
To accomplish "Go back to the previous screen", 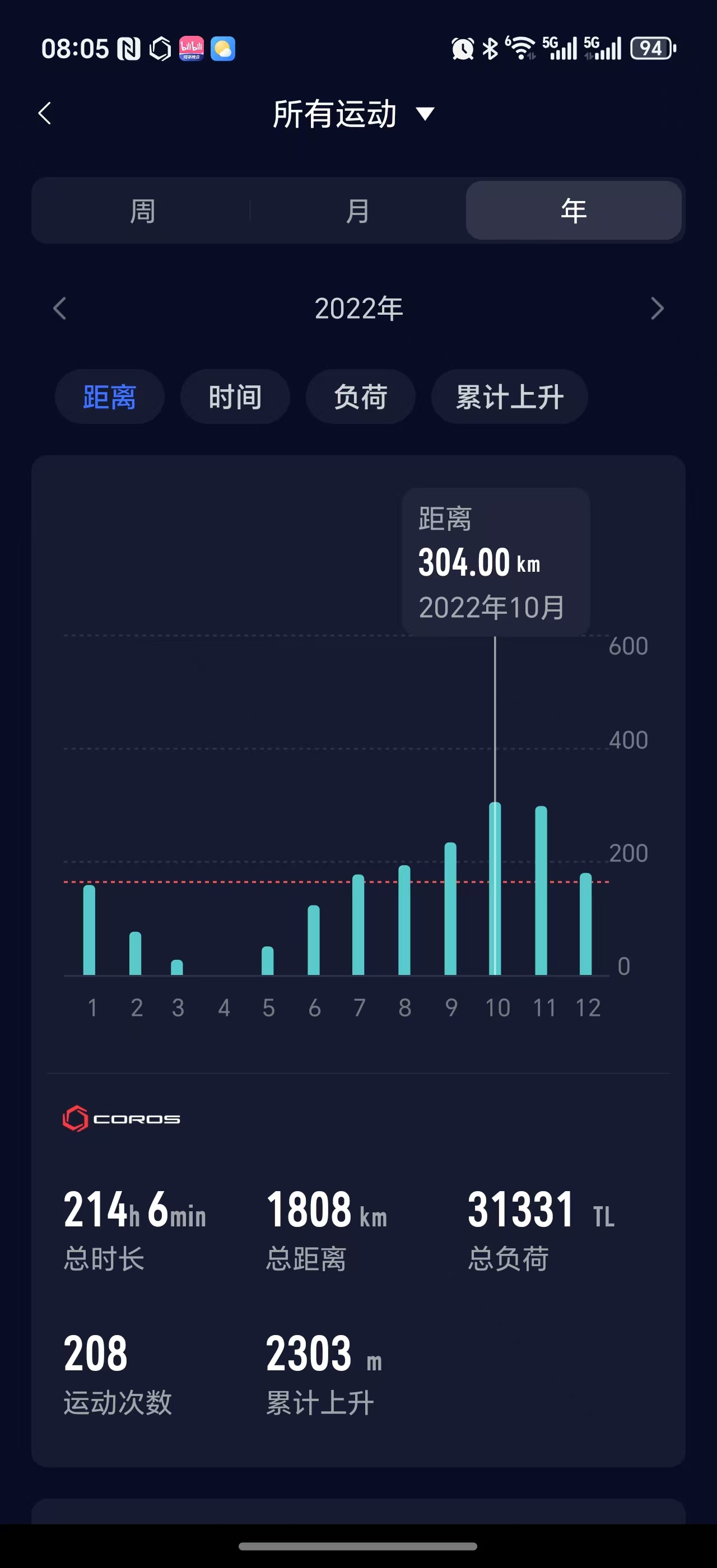I will tap(45, 113).
